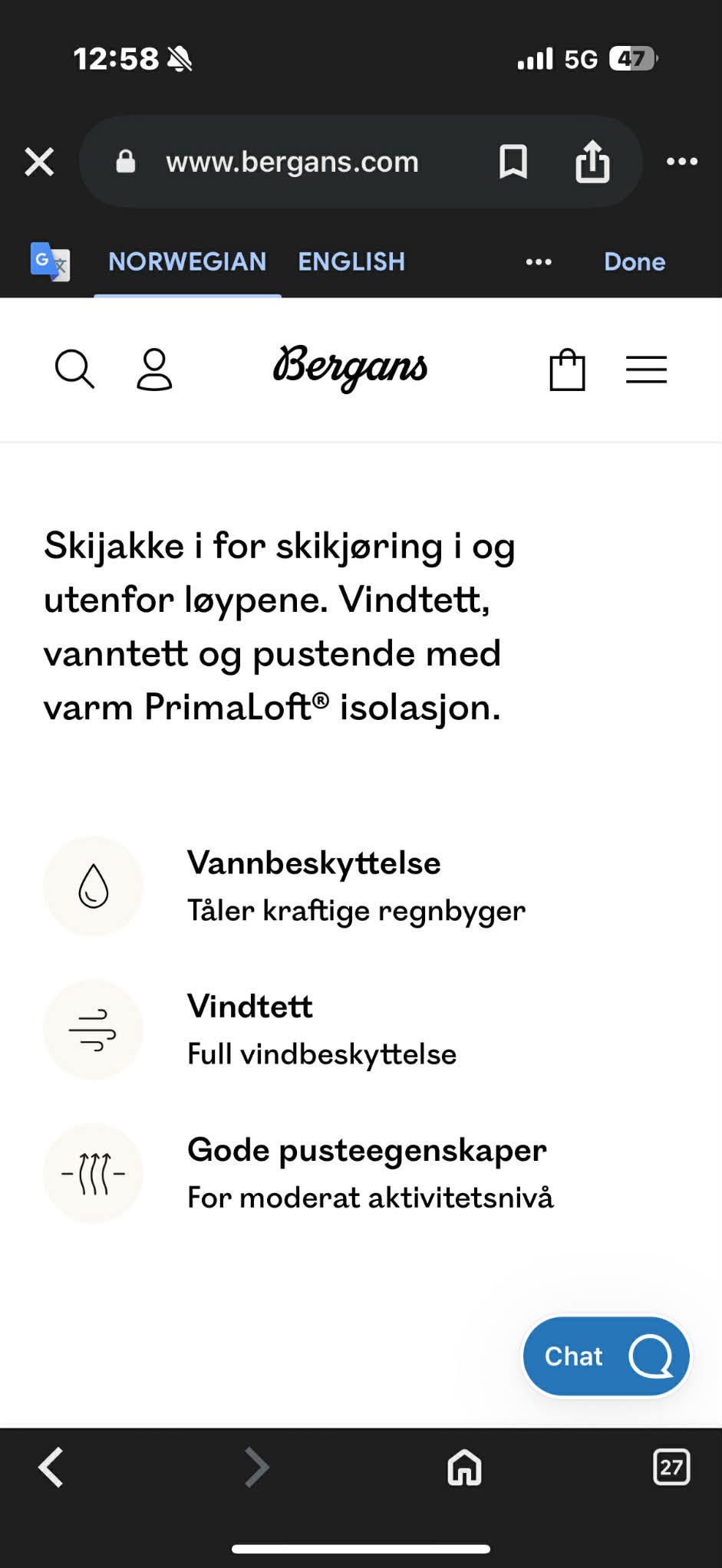
Task: Open the account profile icon
Action: (153, 369)
